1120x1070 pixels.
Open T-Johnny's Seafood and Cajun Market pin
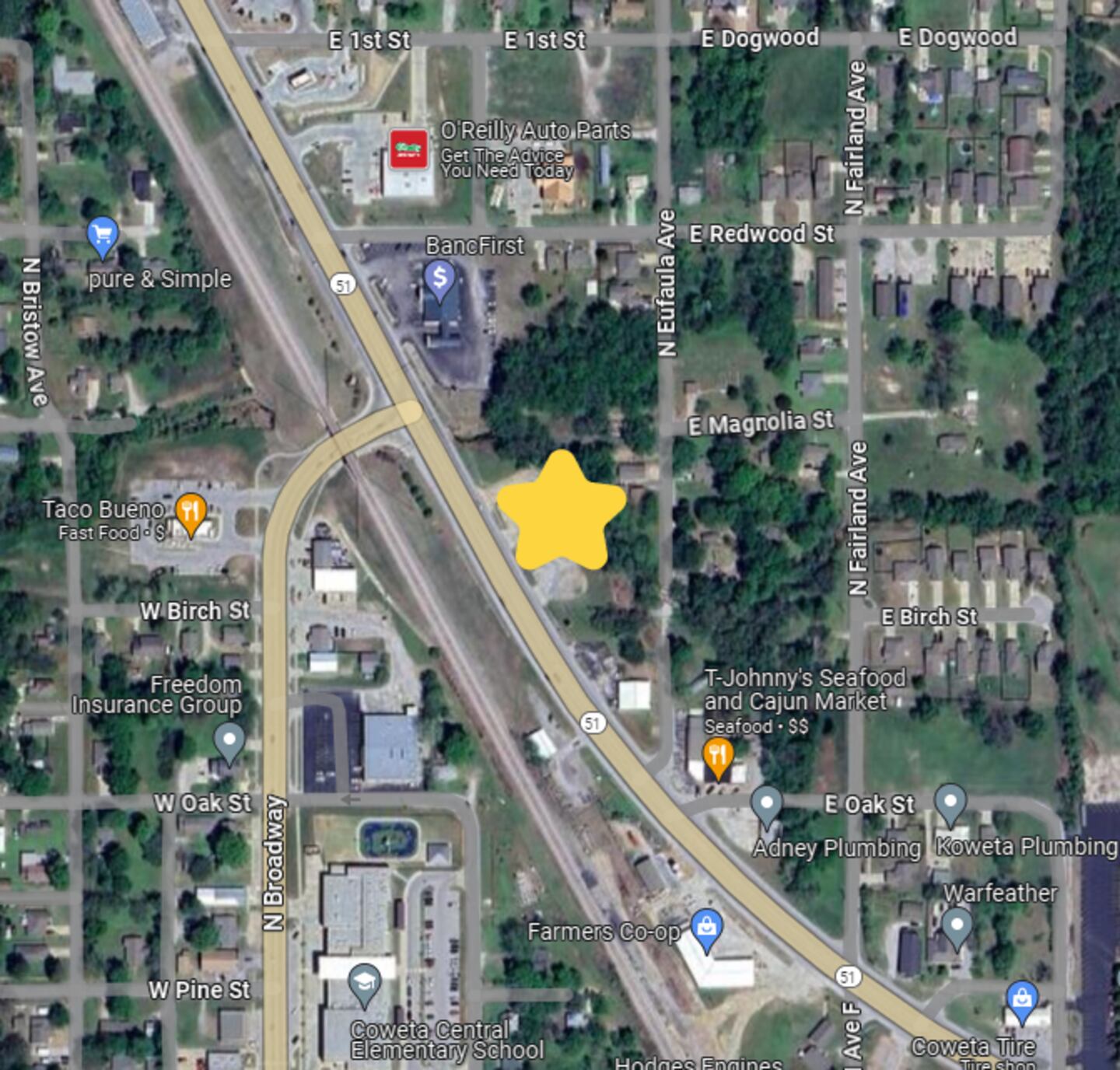[718, 757]
